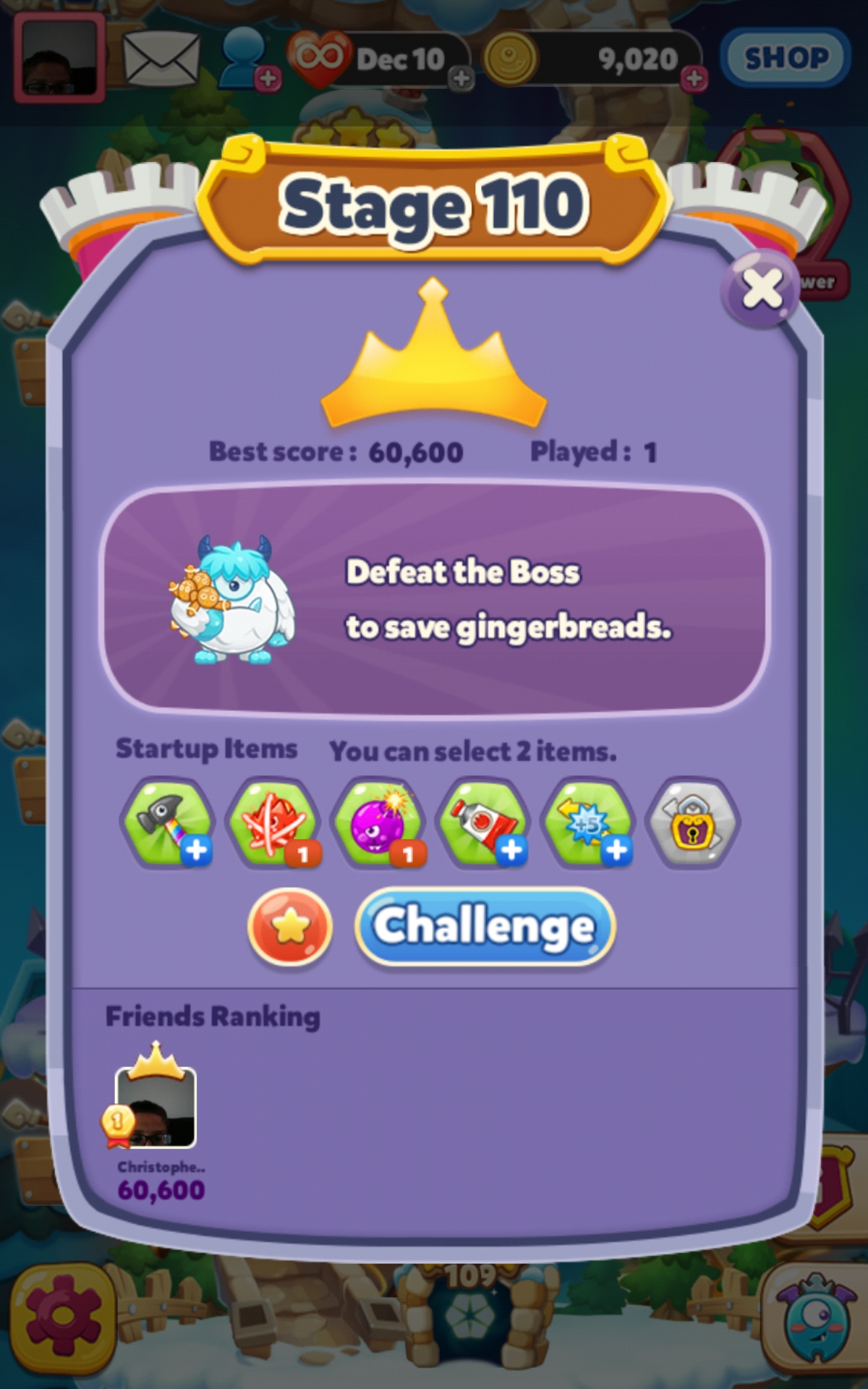Open Christophe's friends ranking entry
The height and width of the screenshot is (1389, 868).
click(156, 1108)
